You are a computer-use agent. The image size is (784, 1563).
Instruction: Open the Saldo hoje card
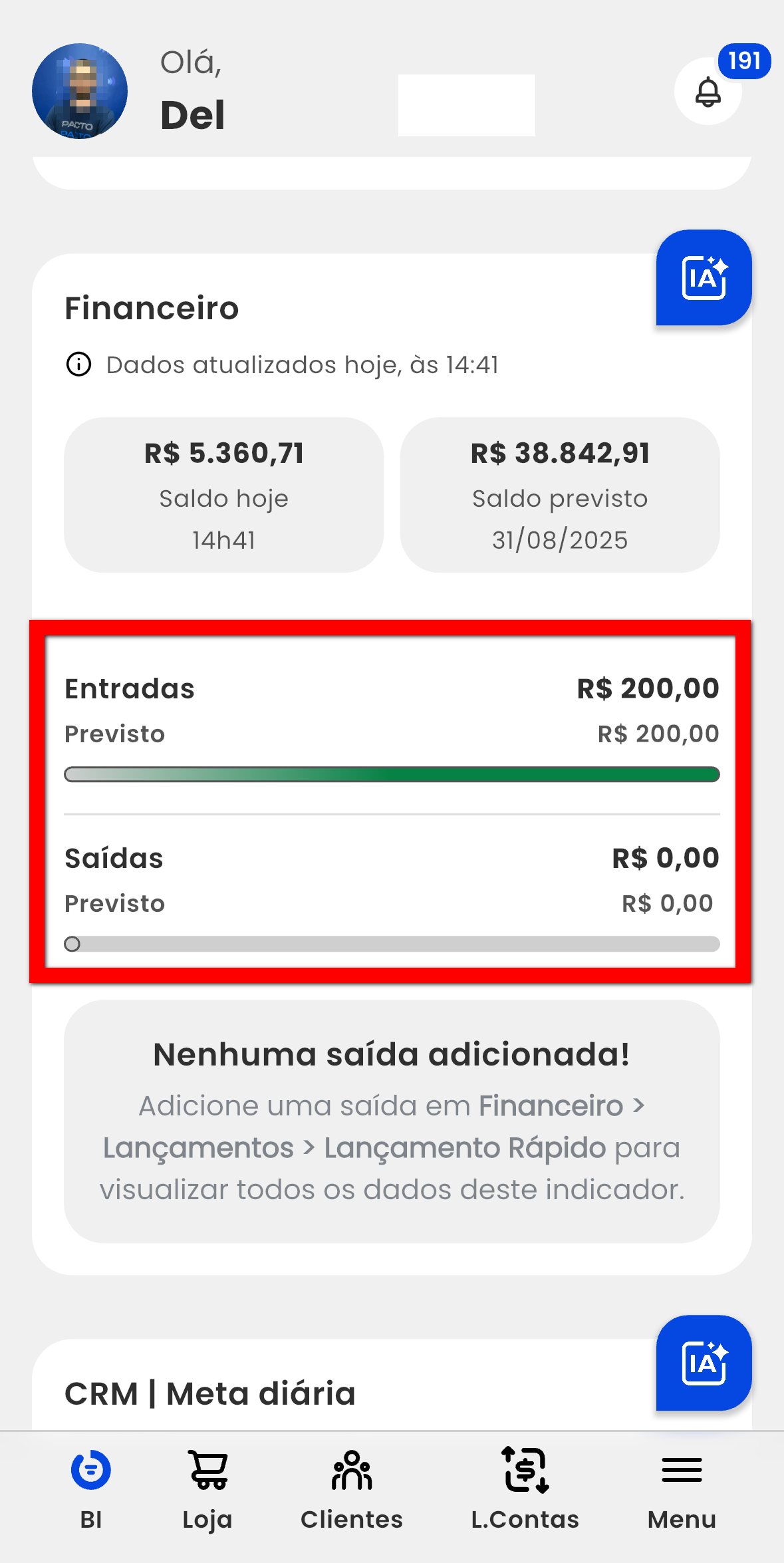tap(223, 495)
